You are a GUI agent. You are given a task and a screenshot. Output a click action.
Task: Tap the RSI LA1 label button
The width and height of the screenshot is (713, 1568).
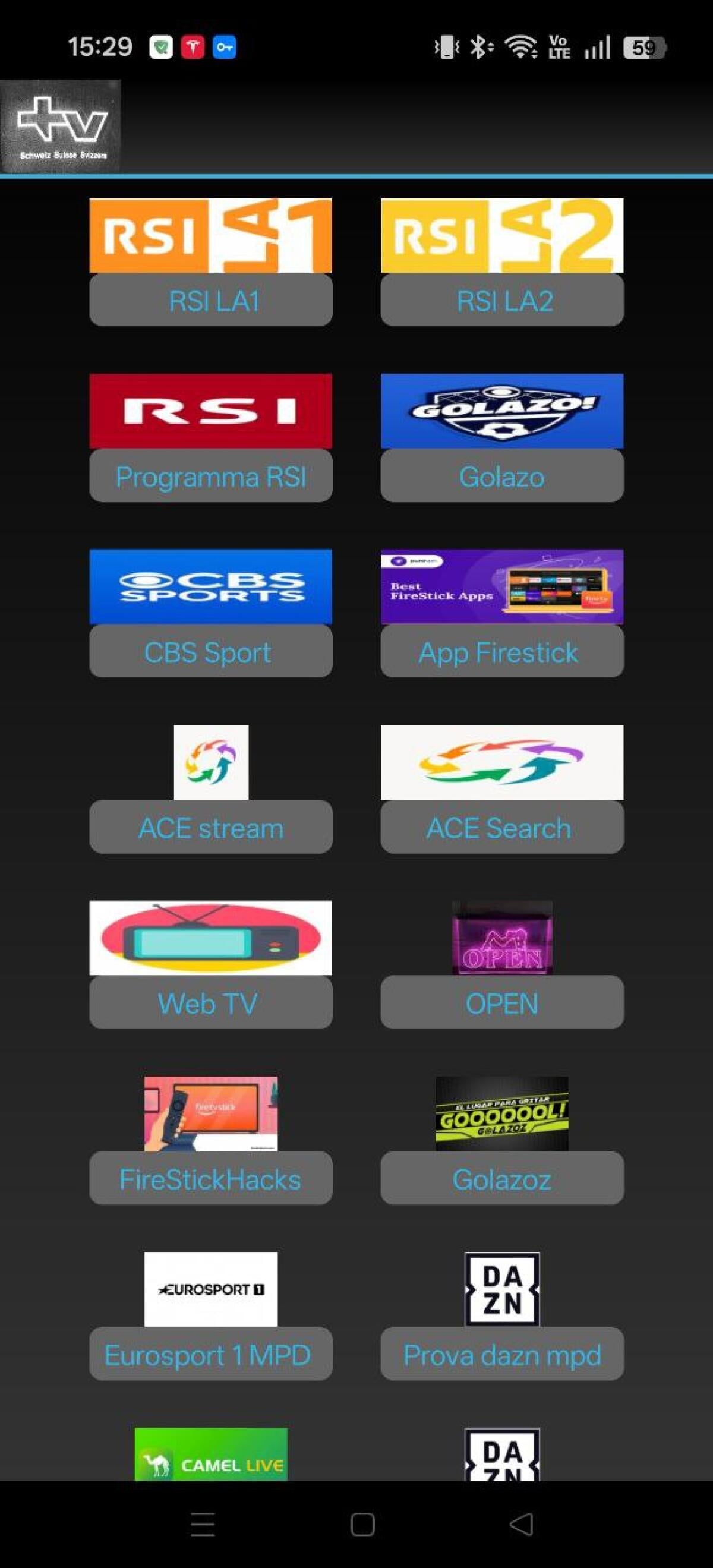click(210, 299)
